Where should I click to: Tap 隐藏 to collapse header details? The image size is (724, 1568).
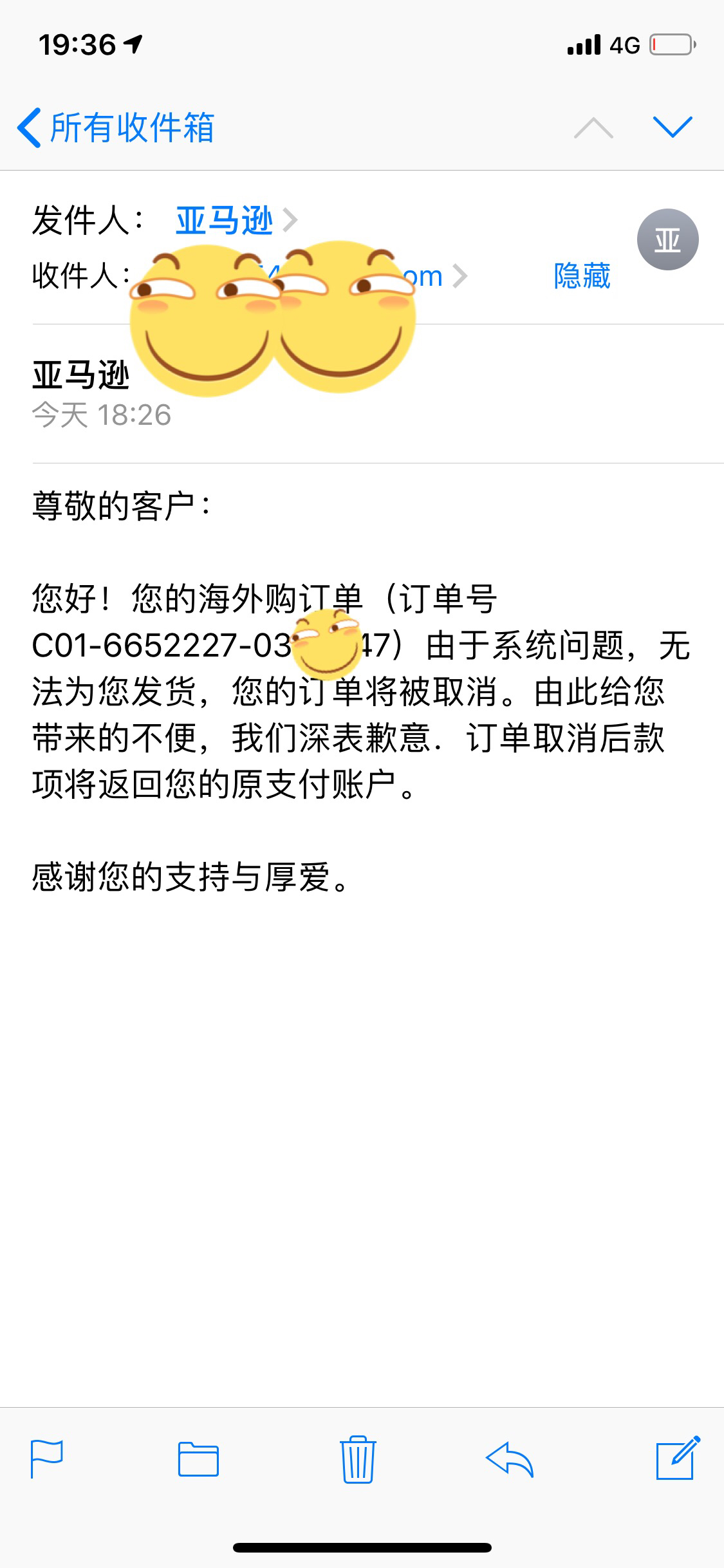(581, 276)
